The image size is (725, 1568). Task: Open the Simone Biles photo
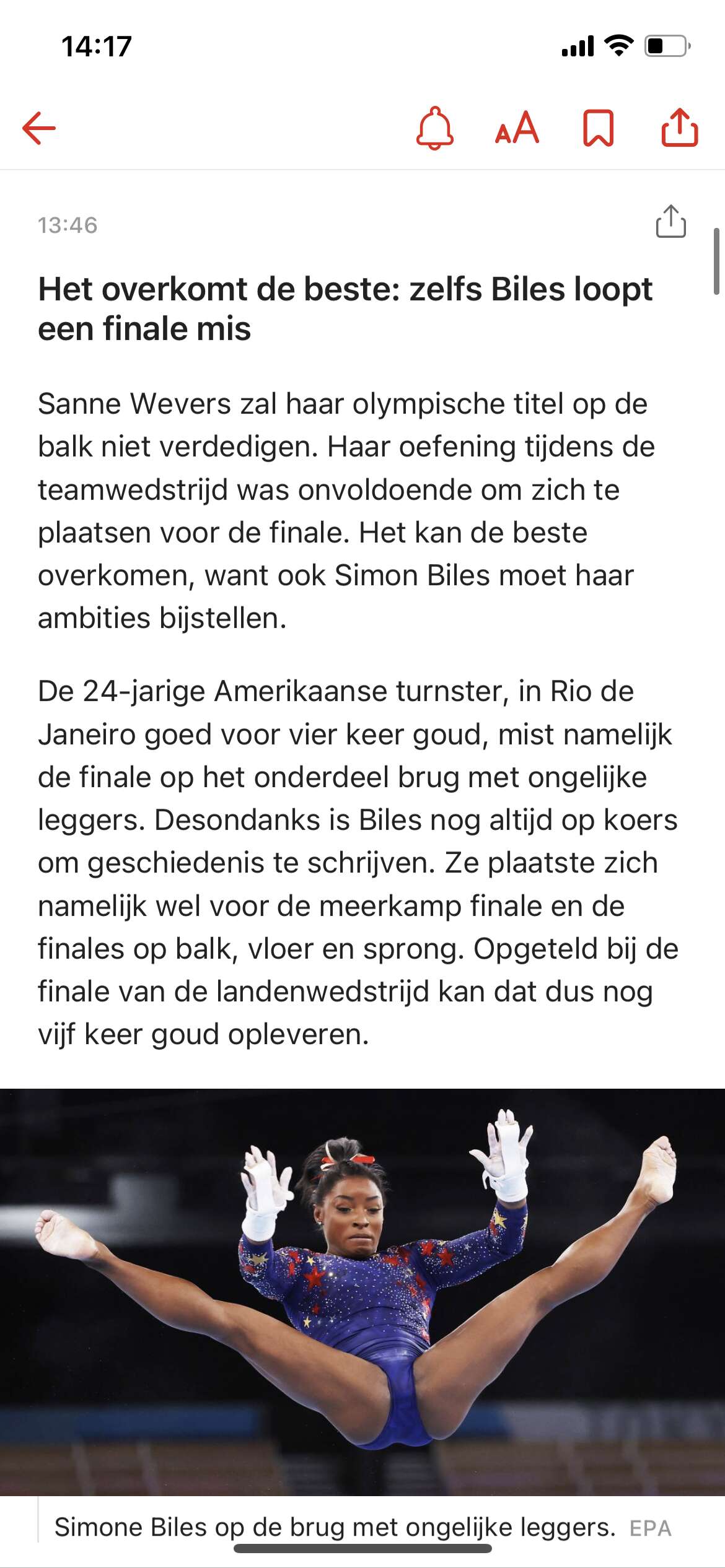[x=362, y=1292]
